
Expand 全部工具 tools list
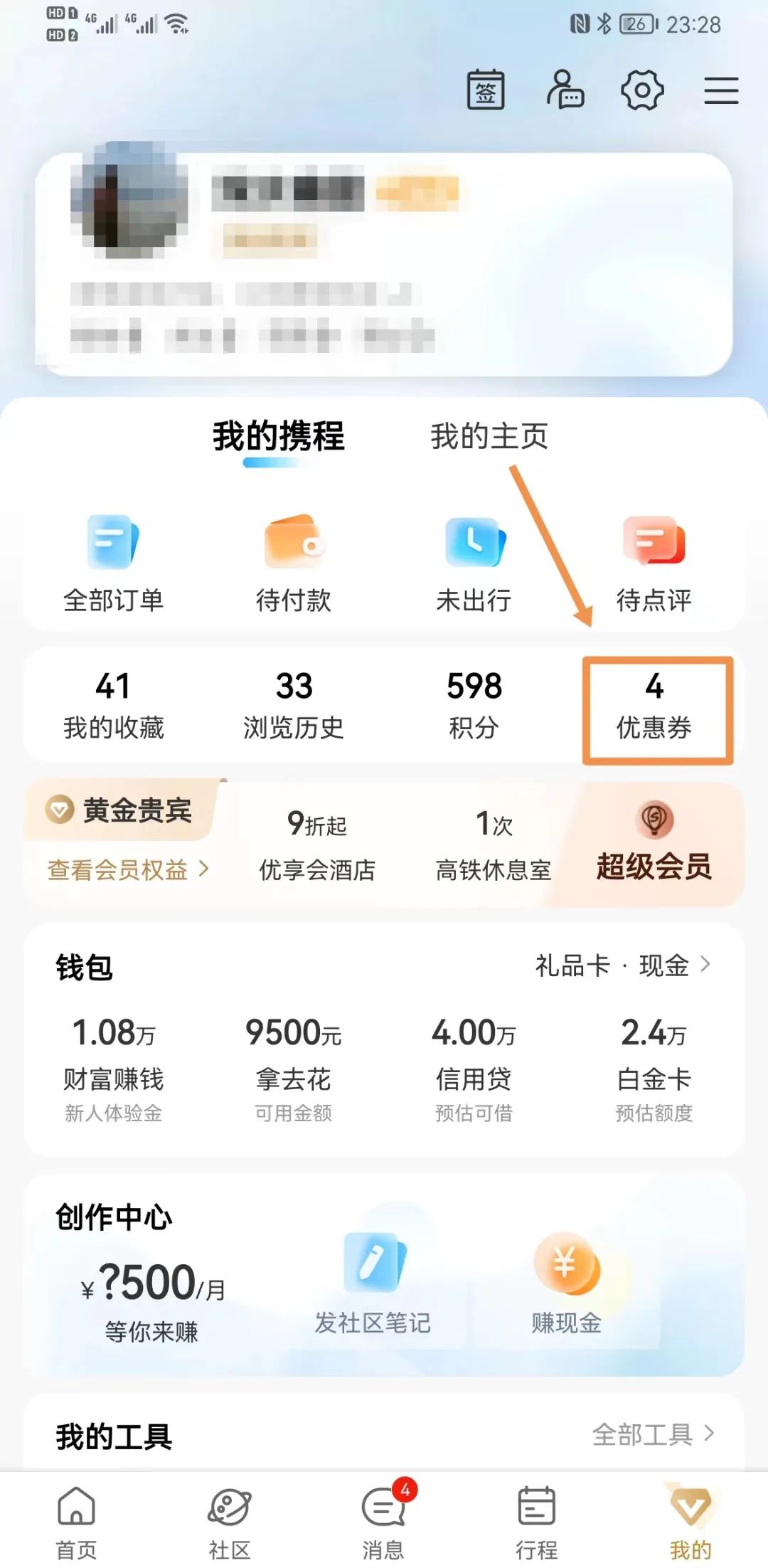[651, 1434]
